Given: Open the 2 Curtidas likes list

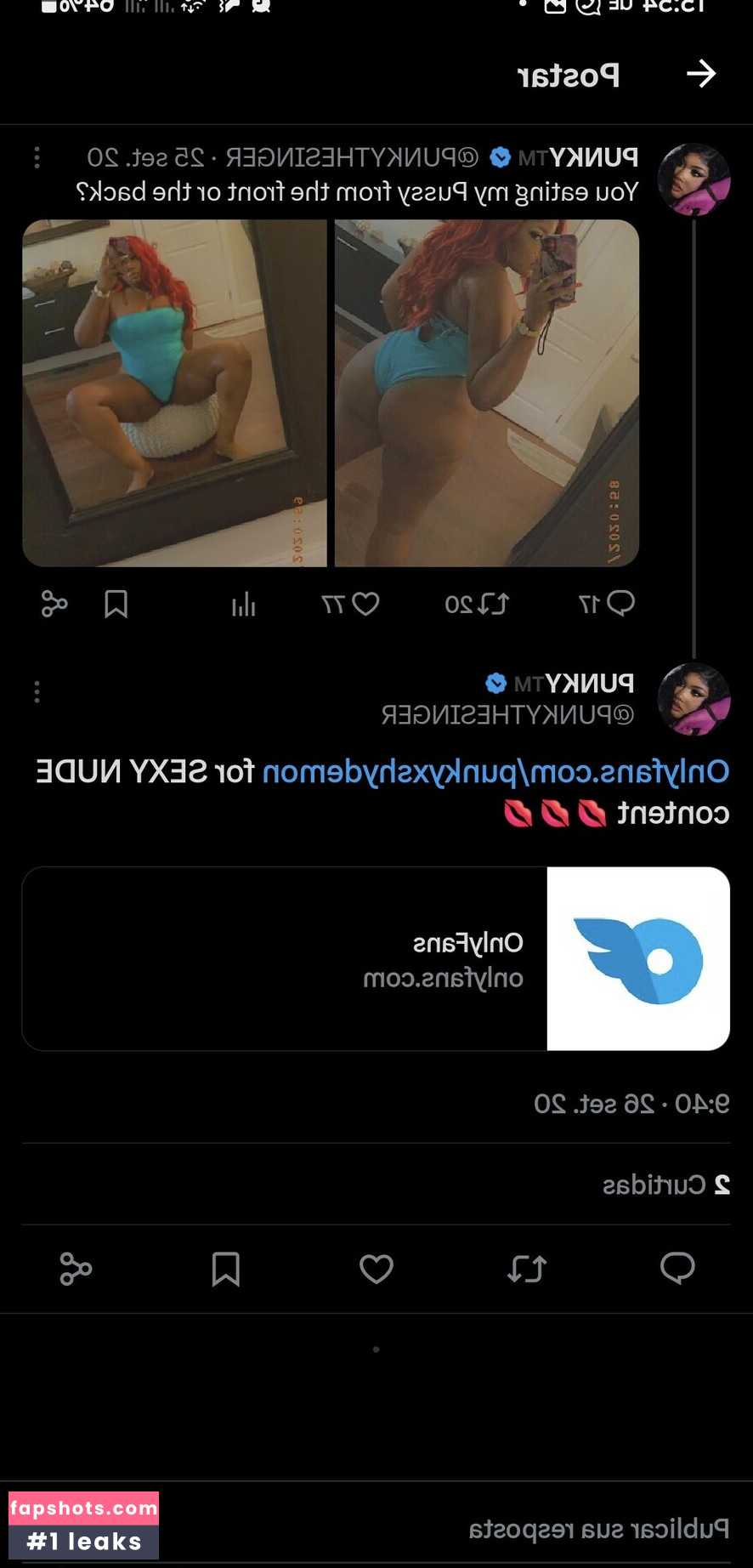Looking at the screenshot, I should click(666, 1185).
